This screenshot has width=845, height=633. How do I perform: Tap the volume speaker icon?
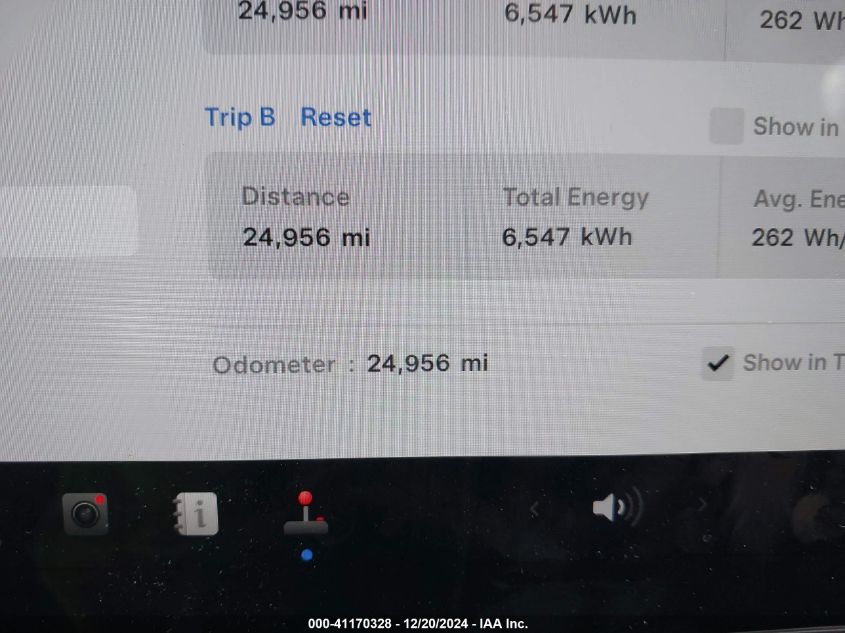pyautogui.click(x=616, y=508)
